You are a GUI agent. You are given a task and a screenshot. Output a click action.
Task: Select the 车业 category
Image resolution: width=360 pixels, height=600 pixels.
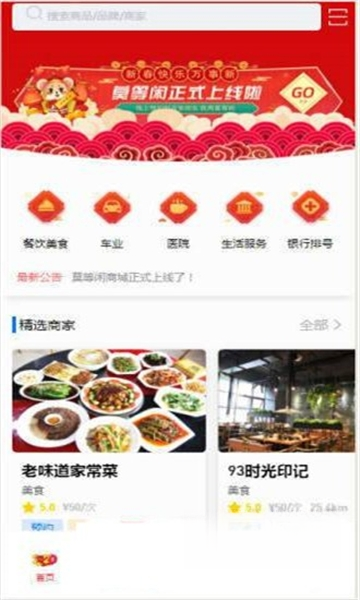coord(112,220)
